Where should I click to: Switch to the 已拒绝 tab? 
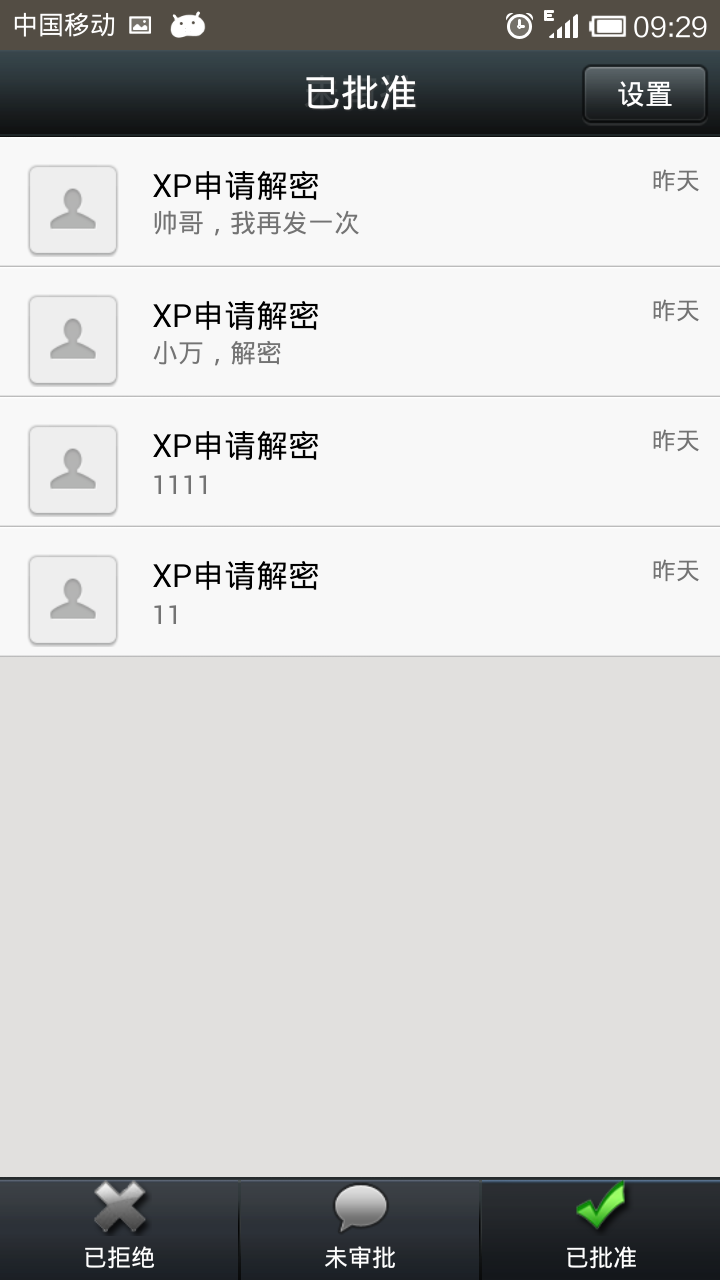point(119,1229)
